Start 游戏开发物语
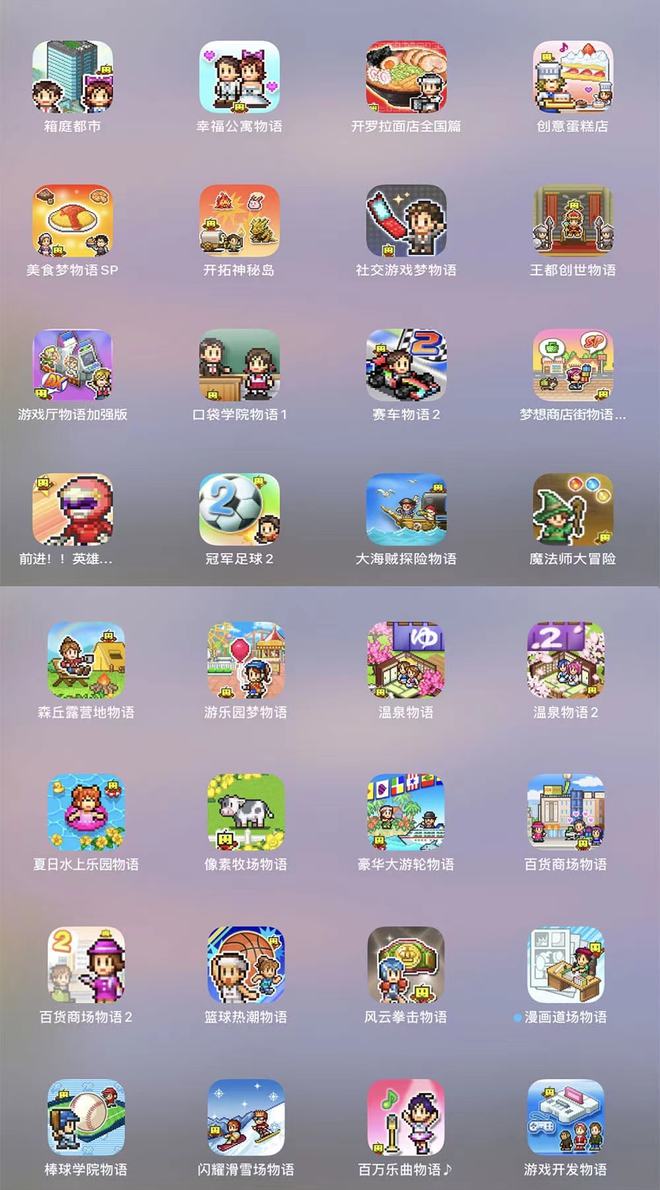Viewport: 660px width, 1190px height. [566, 1117]
